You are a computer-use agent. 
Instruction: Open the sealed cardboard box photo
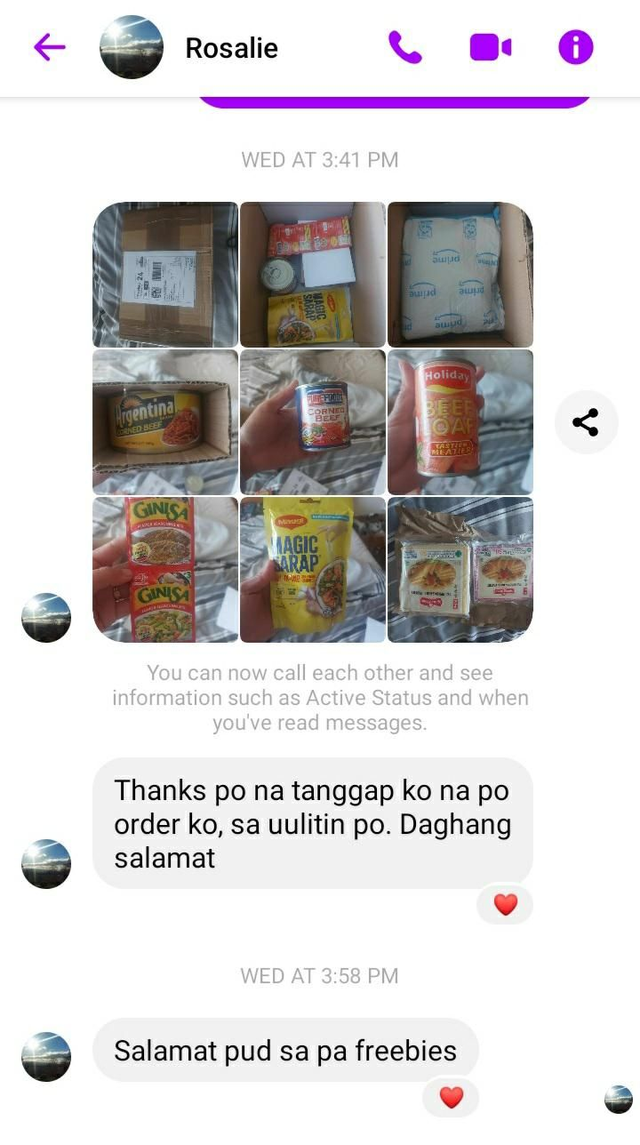[165, 274]
